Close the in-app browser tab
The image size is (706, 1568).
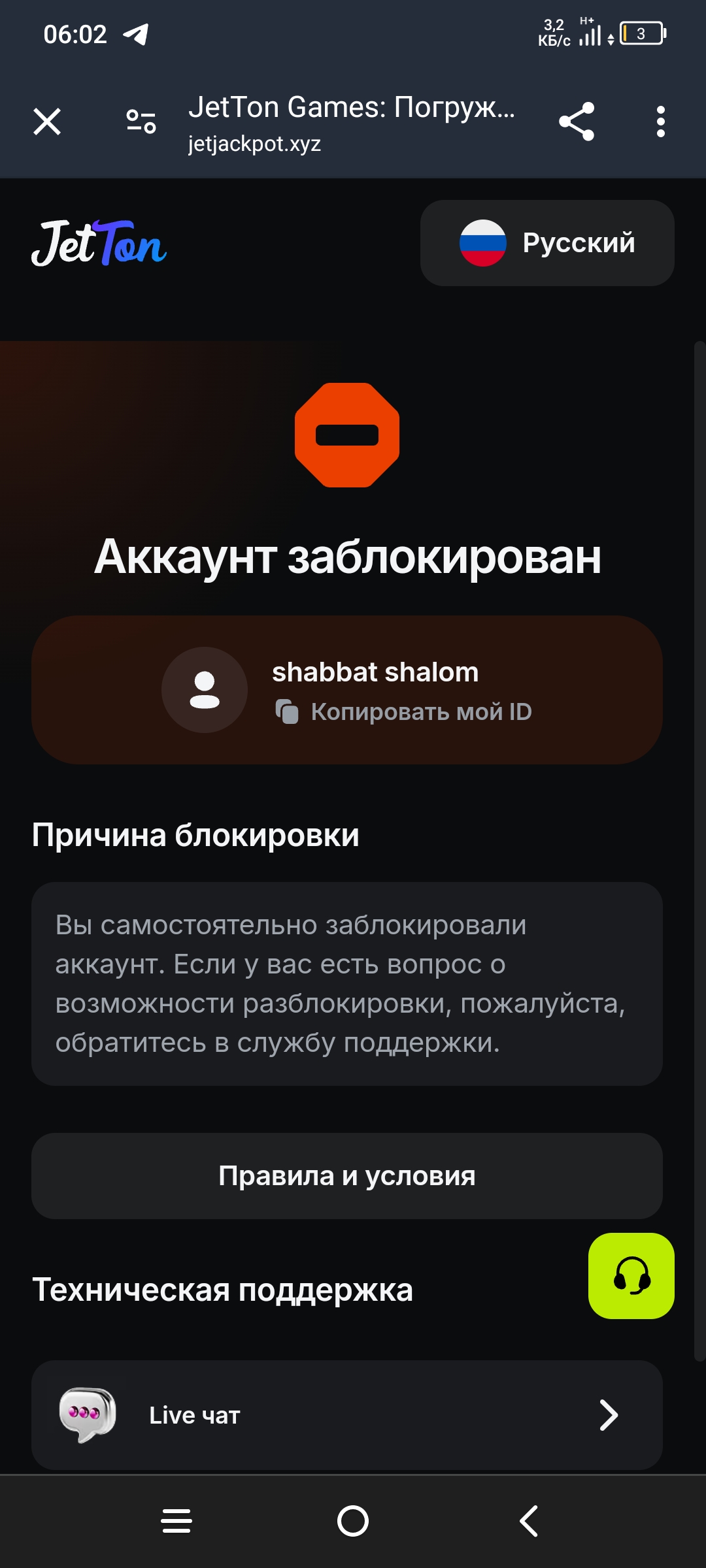(x=47, y=122)
